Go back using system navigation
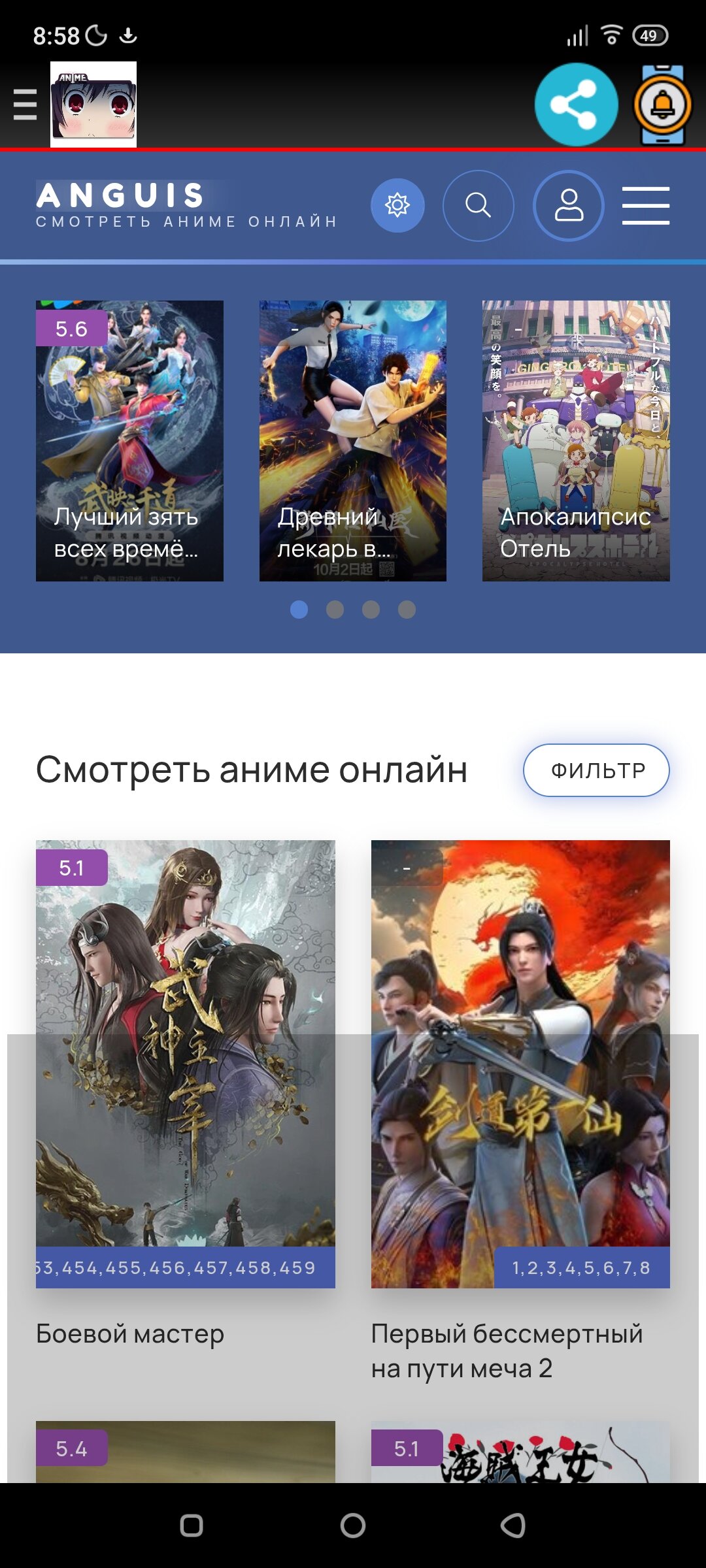706x1568 pixels. pyautogui.click(x=513, y=1526)
